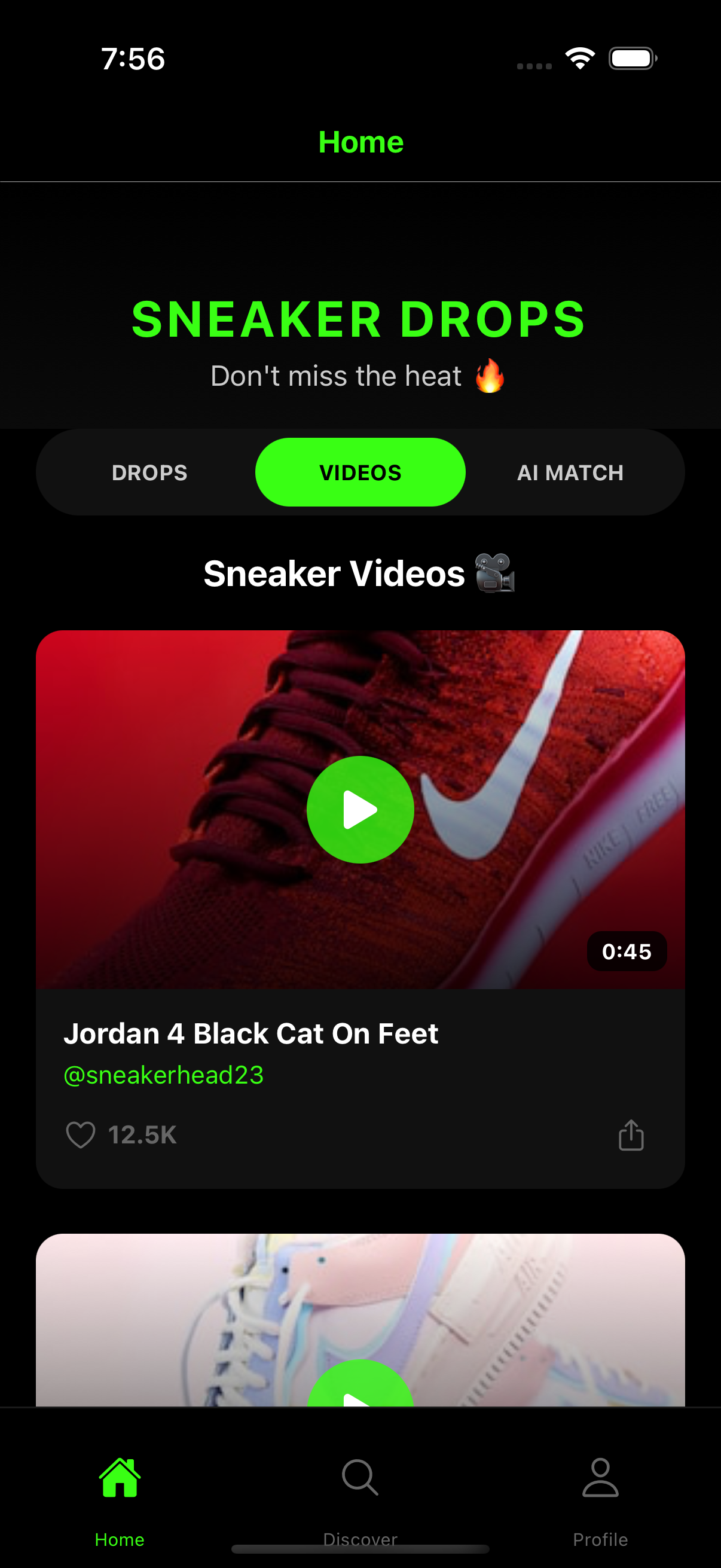Switch to the DROPS tab

(x=149, y=472)
